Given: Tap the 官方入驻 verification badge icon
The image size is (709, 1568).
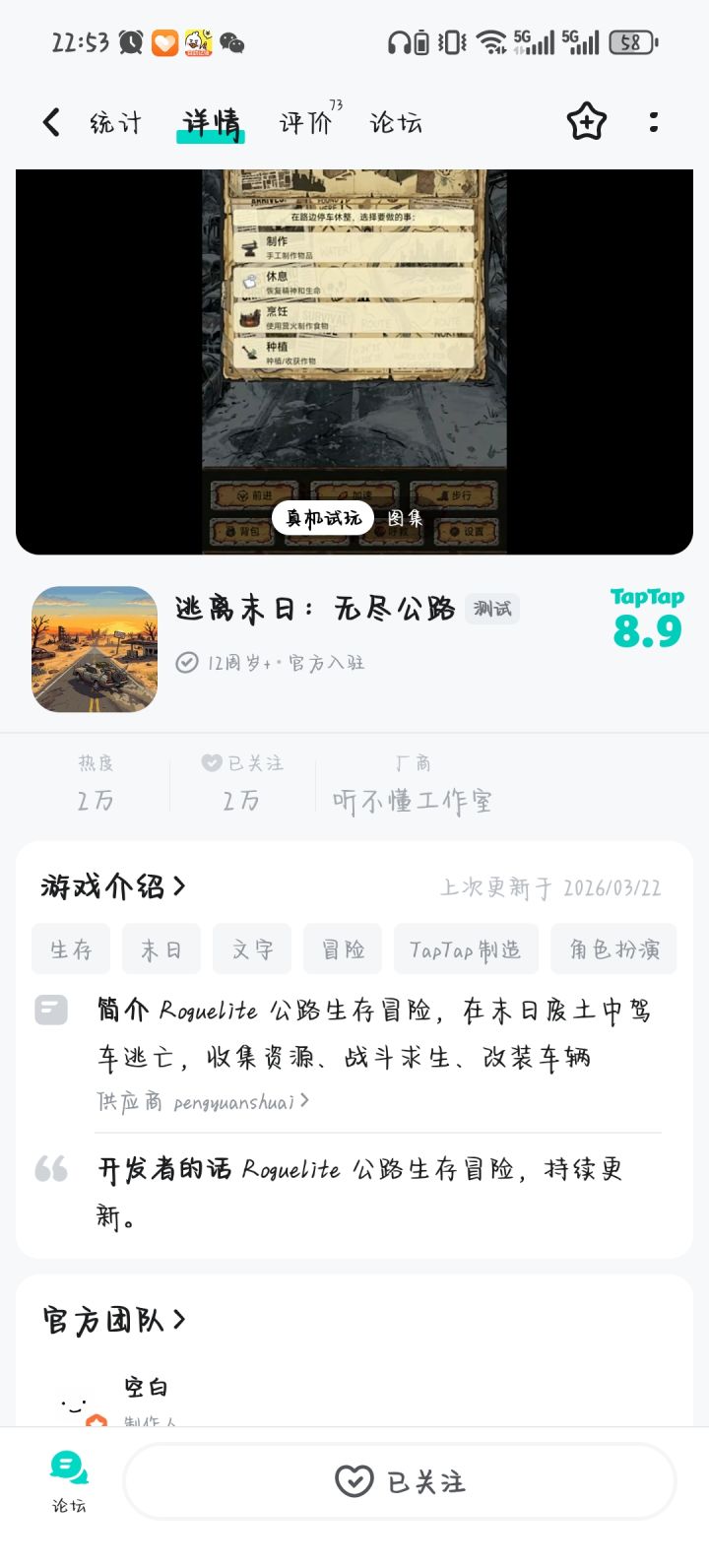Looking at the screenshot, I should tap(187, 663).
